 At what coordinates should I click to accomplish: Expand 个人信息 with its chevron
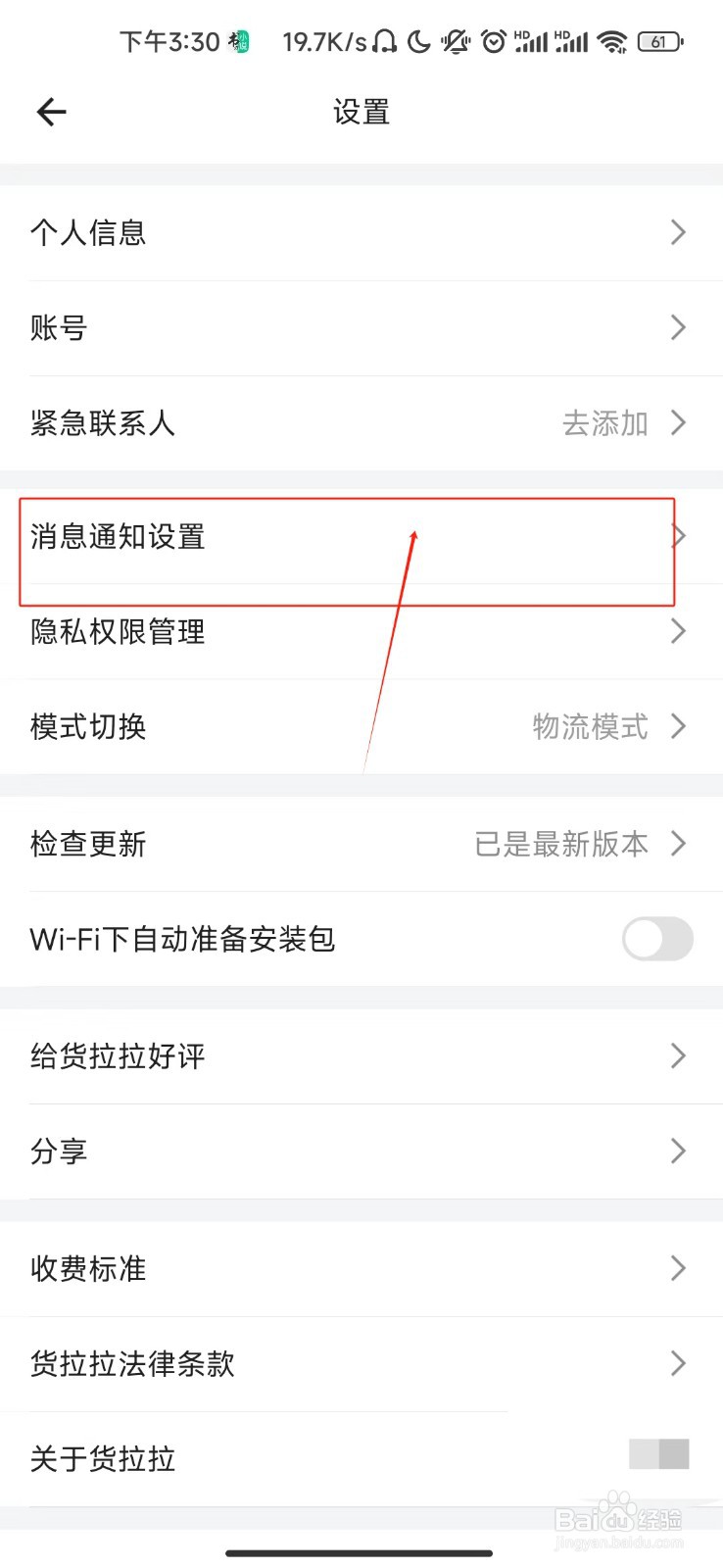[677, 232]
